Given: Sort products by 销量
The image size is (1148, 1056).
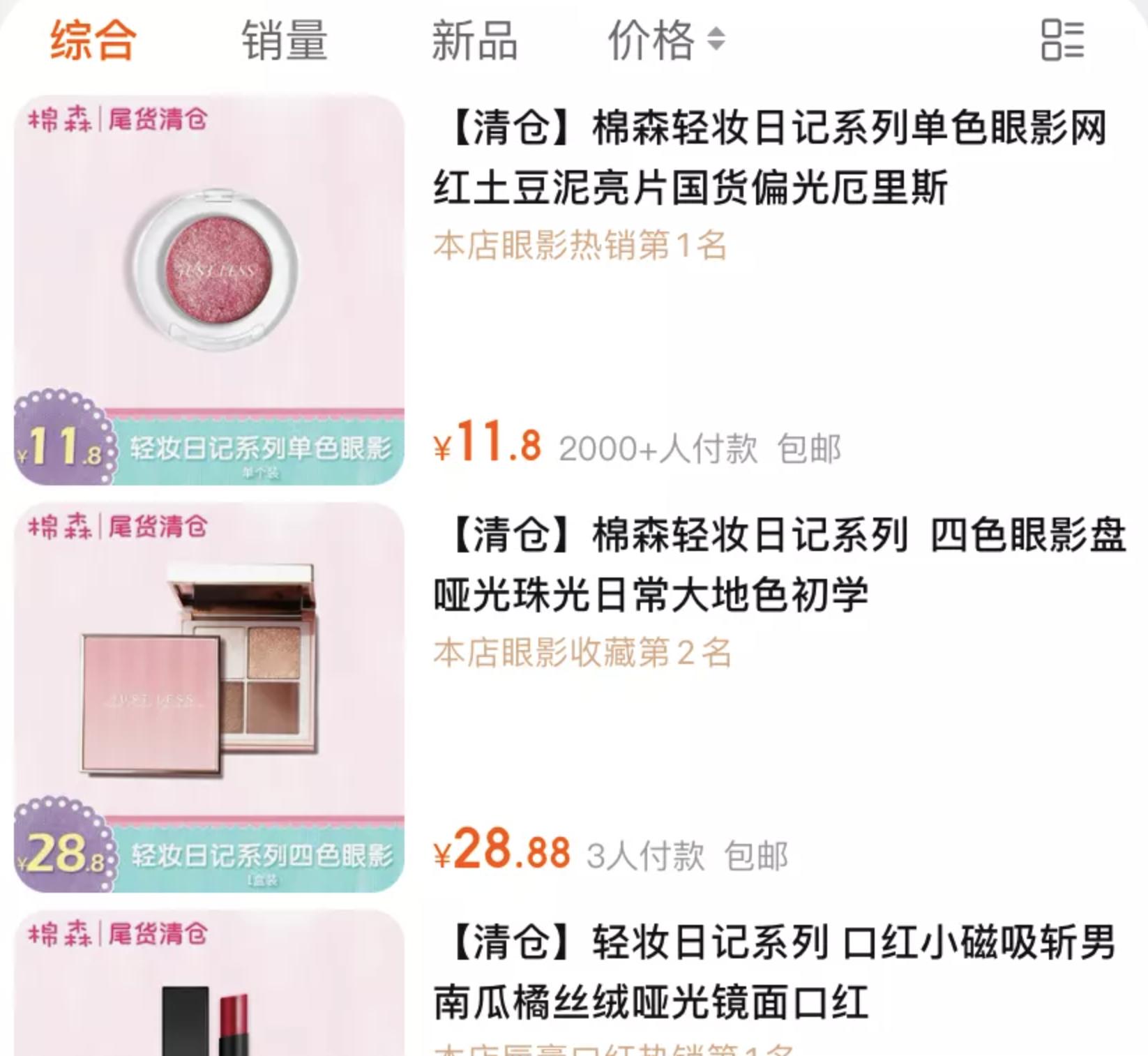Looking at the screenshot, I should (x=284, y=40).
